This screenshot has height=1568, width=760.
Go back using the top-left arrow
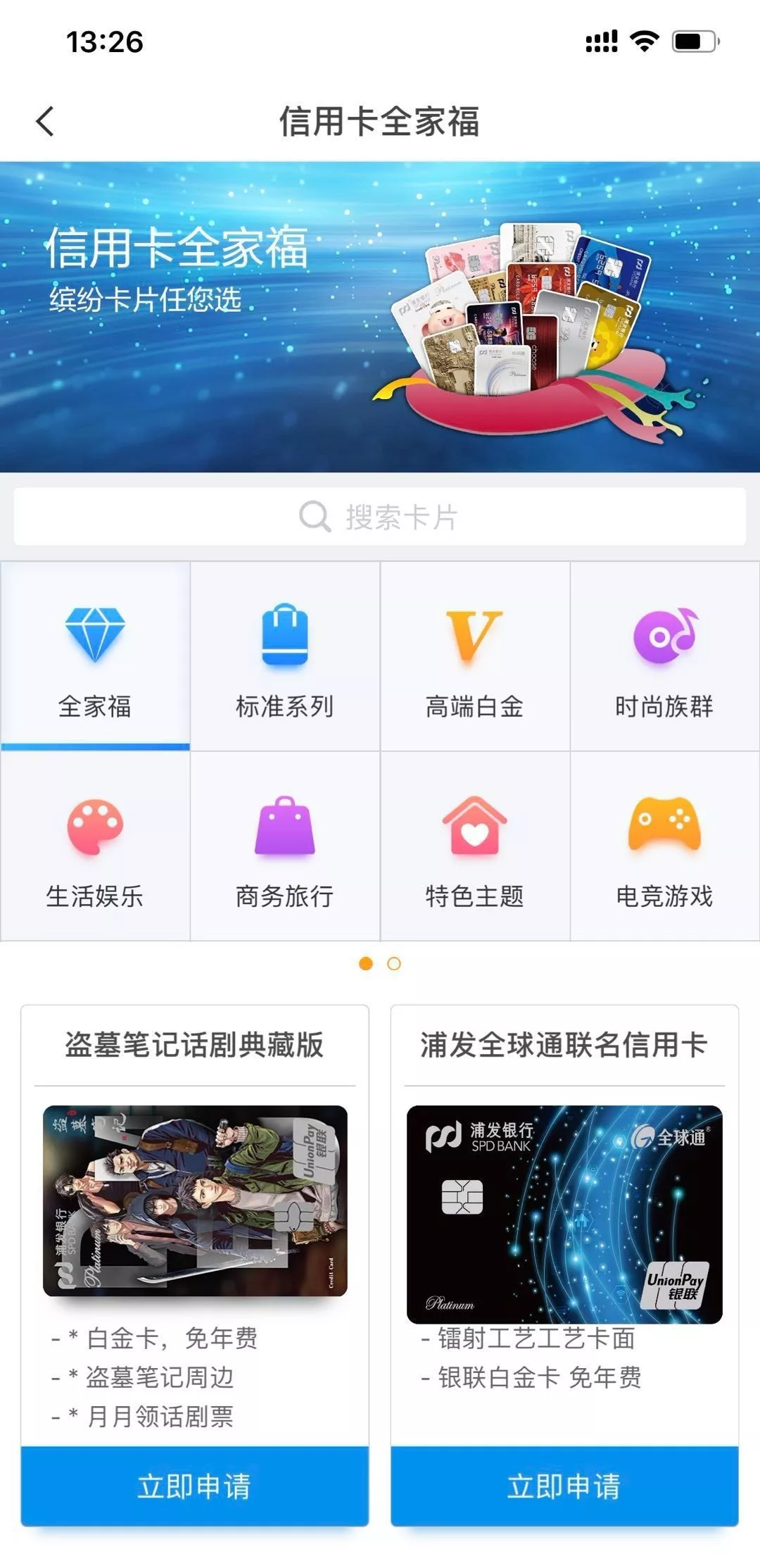click(x=45, y=121)
